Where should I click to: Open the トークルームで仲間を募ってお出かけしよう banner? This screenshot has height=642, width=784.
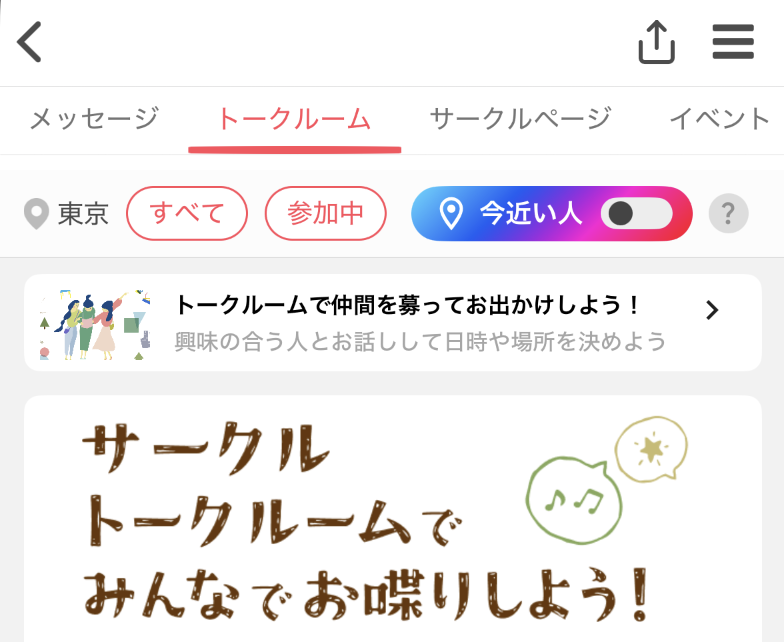pos(392,322)
